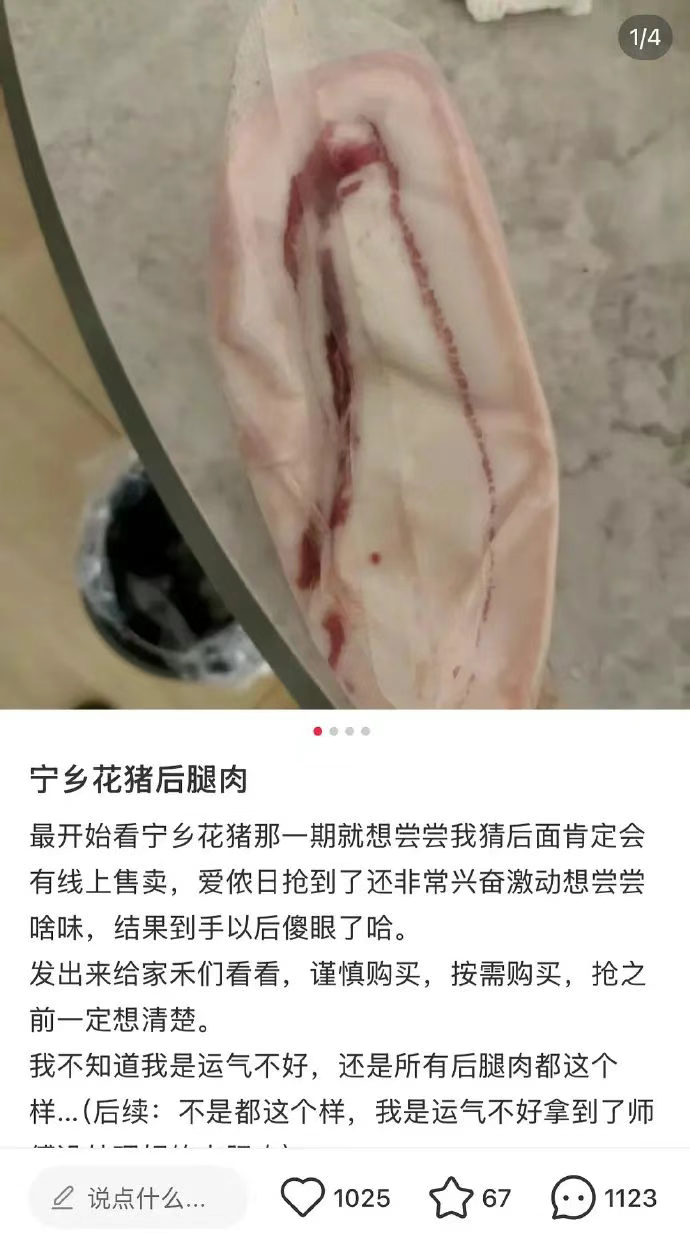Save the post with the star icon

coord(450,1197)
